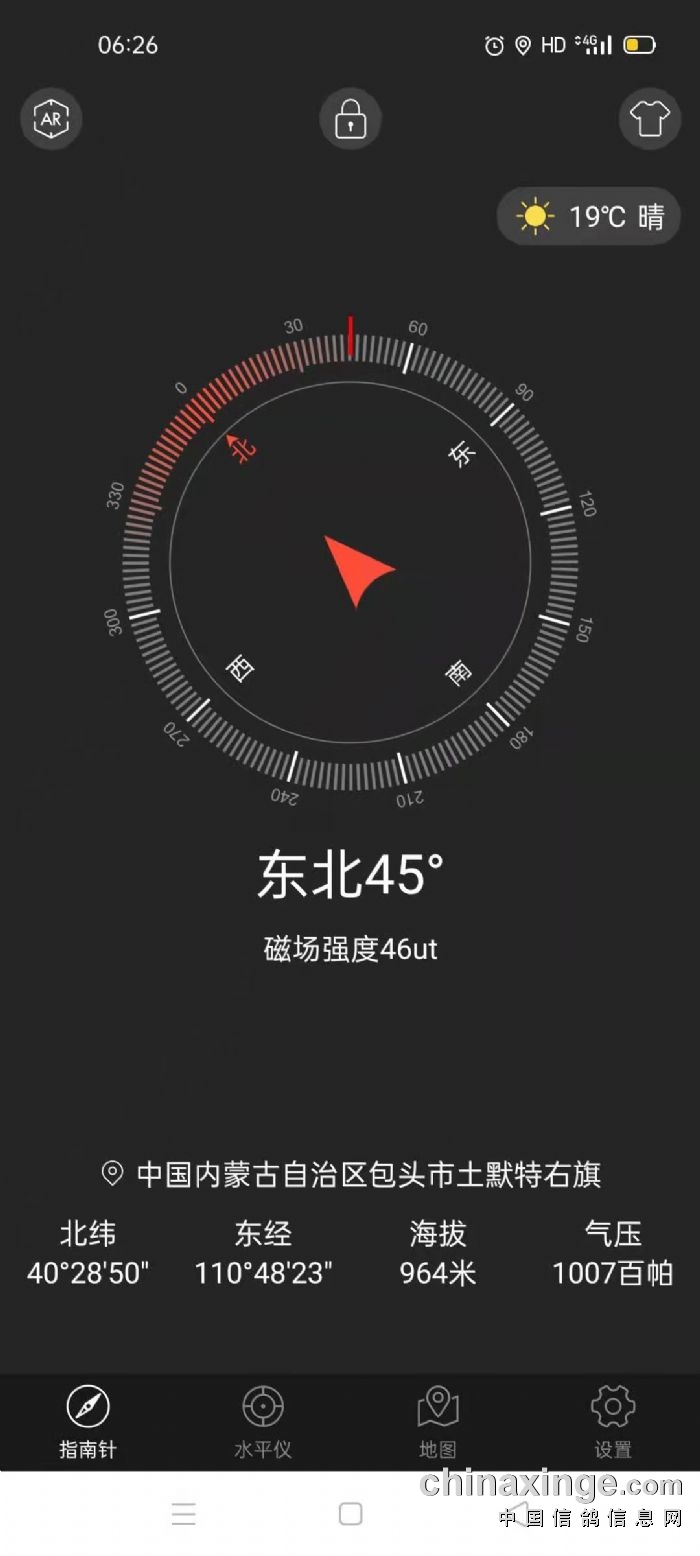Tap the system home button
Viewport: 700px width, 1556px height.
pos(350,1514)
